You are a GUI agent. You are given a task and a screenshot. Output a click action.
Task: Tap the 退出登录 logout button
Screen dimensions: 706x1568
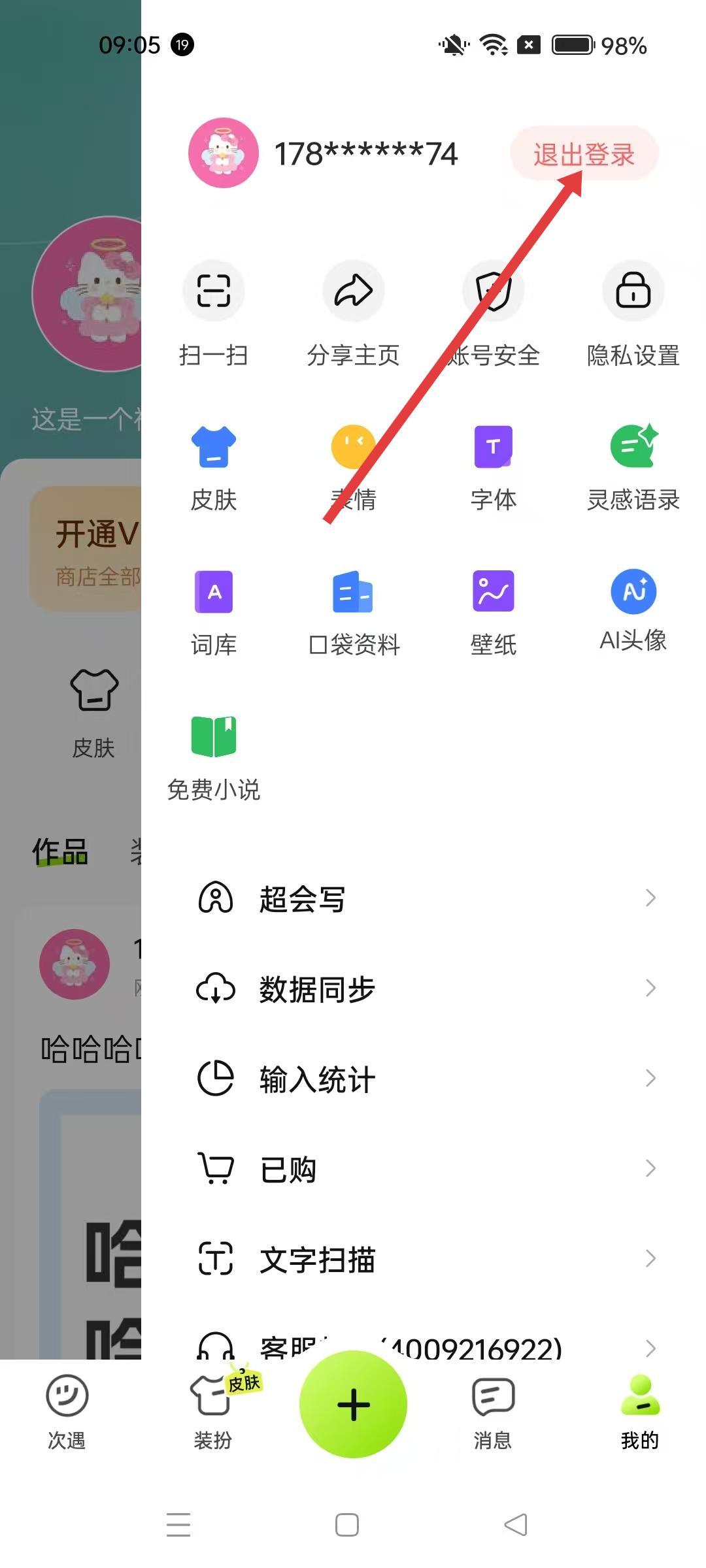[x=584, y=154]
